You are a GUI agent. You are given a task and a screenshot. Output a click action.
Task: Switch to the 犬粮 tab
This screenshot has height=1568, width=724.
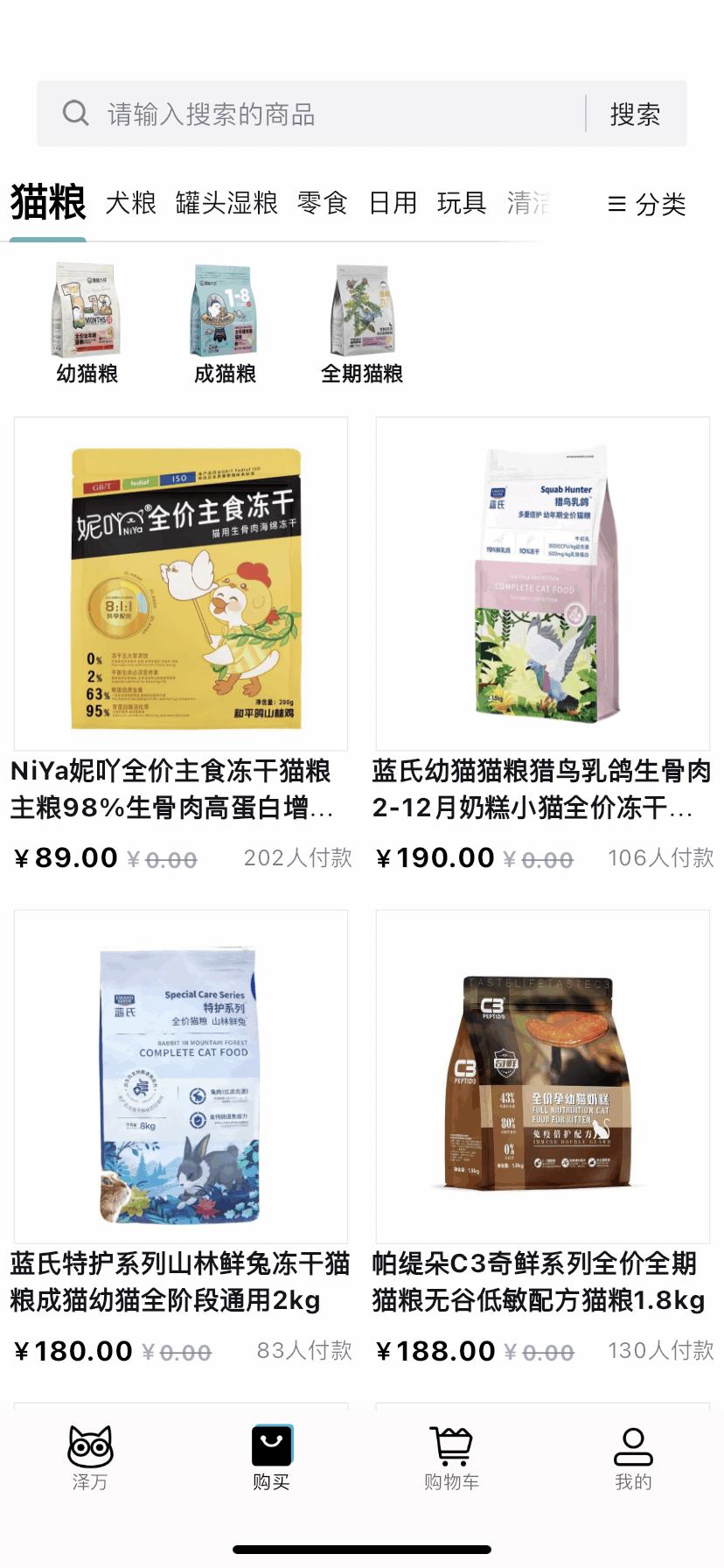coord(131,204)
